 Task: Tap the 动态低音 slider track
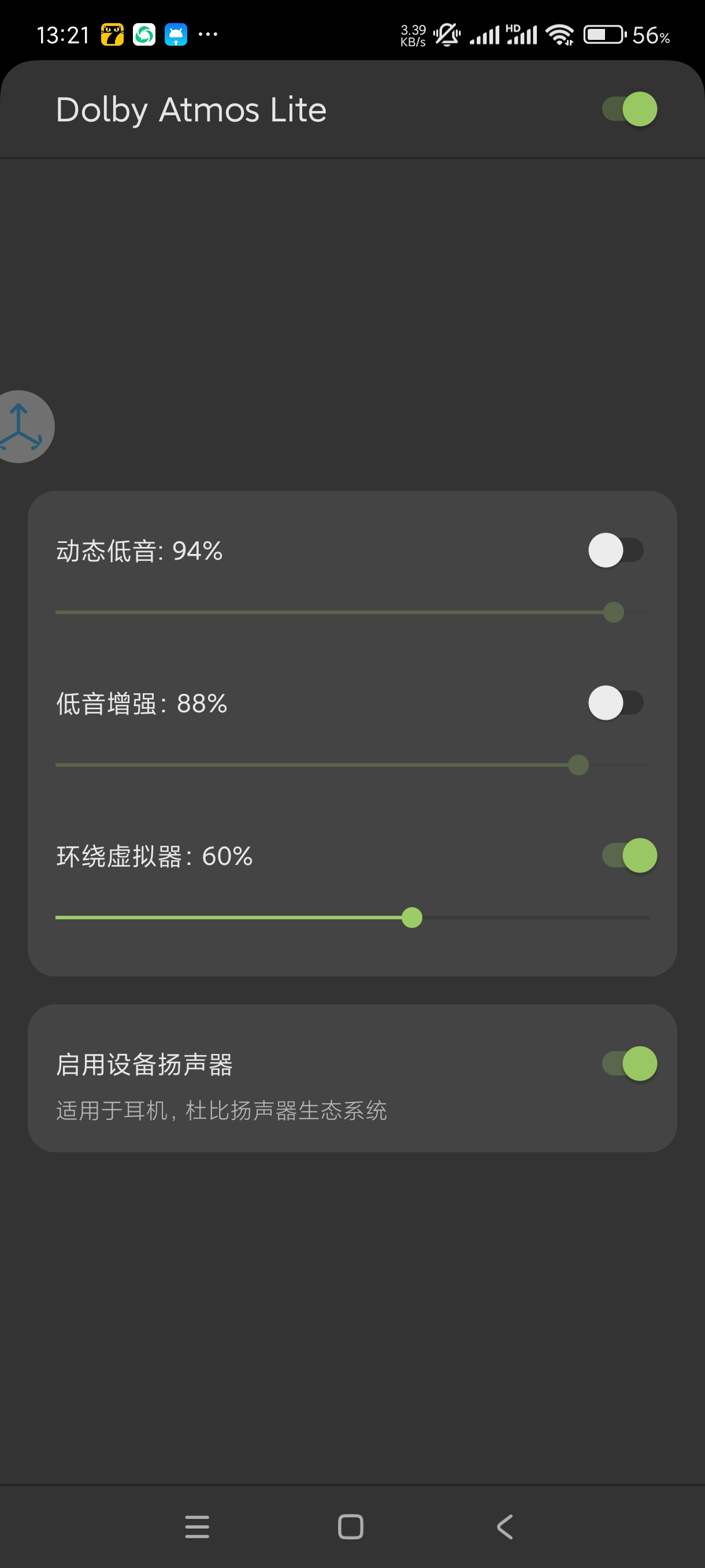pyautogui.click(x=352, y=612)
